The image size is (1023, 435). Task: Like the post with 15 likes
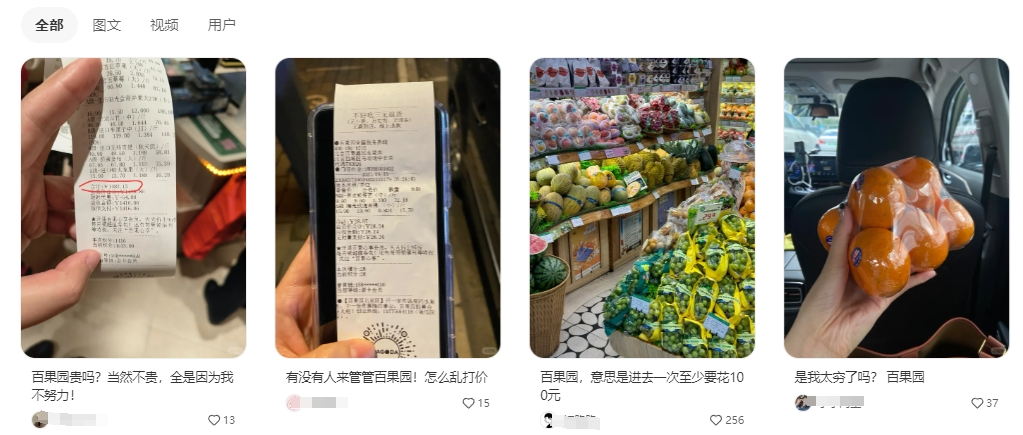coord(468,403)
